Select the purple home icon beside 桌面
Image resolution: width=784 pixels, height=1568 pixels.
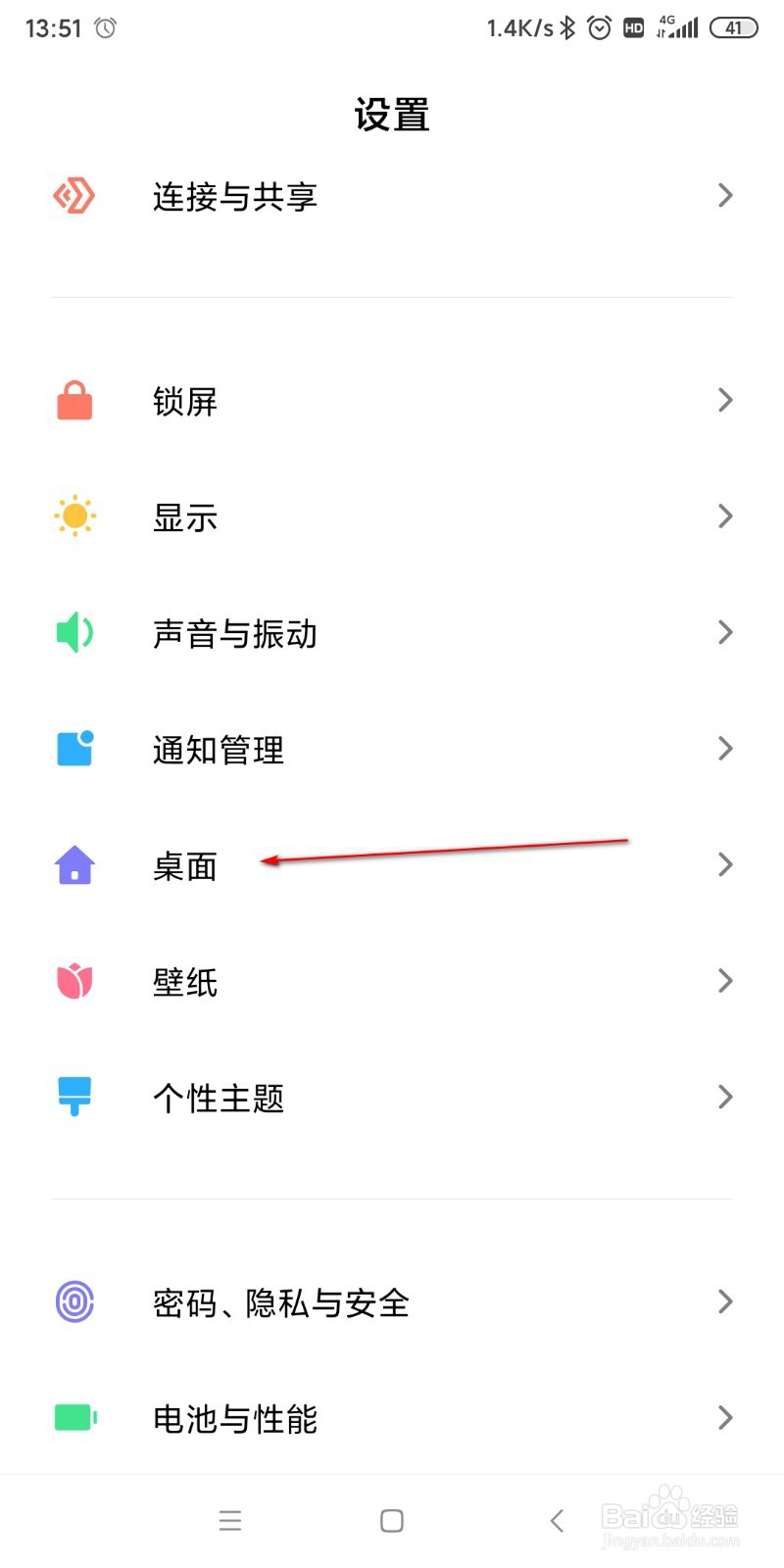[74, 864]
